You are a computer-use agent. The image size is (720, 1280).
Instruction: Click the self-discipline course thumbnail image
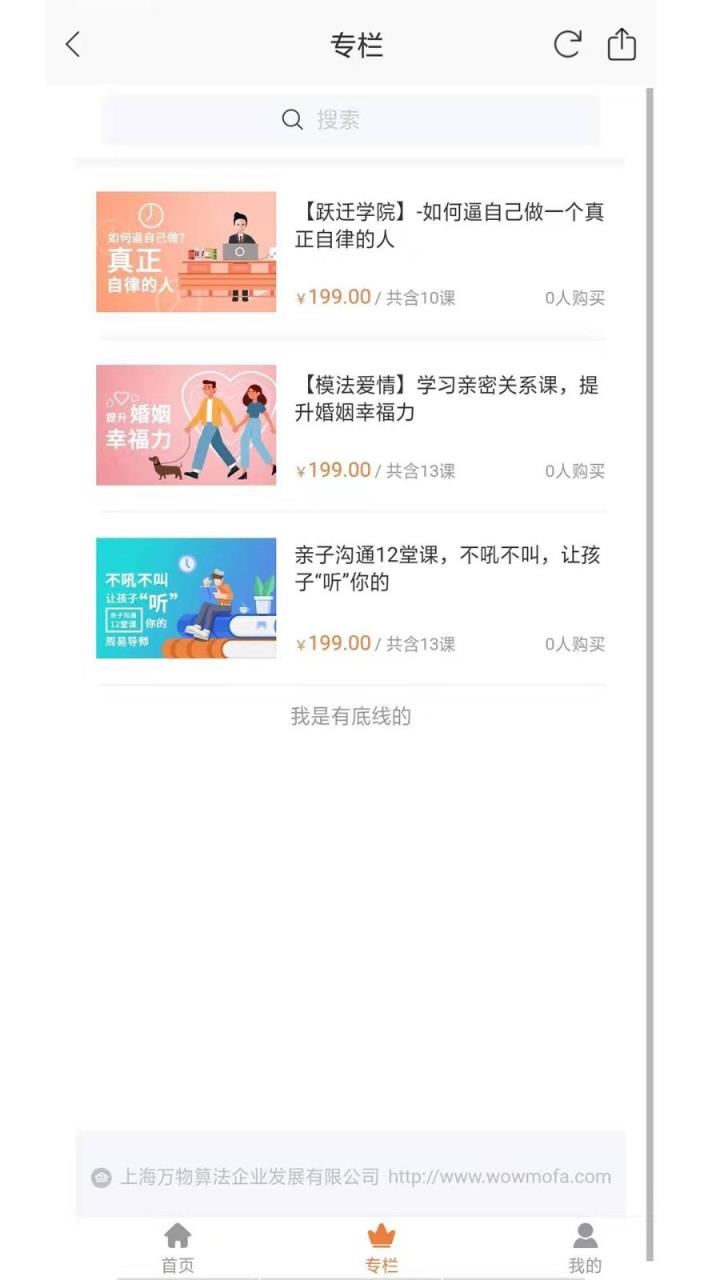tap(185, 251)
